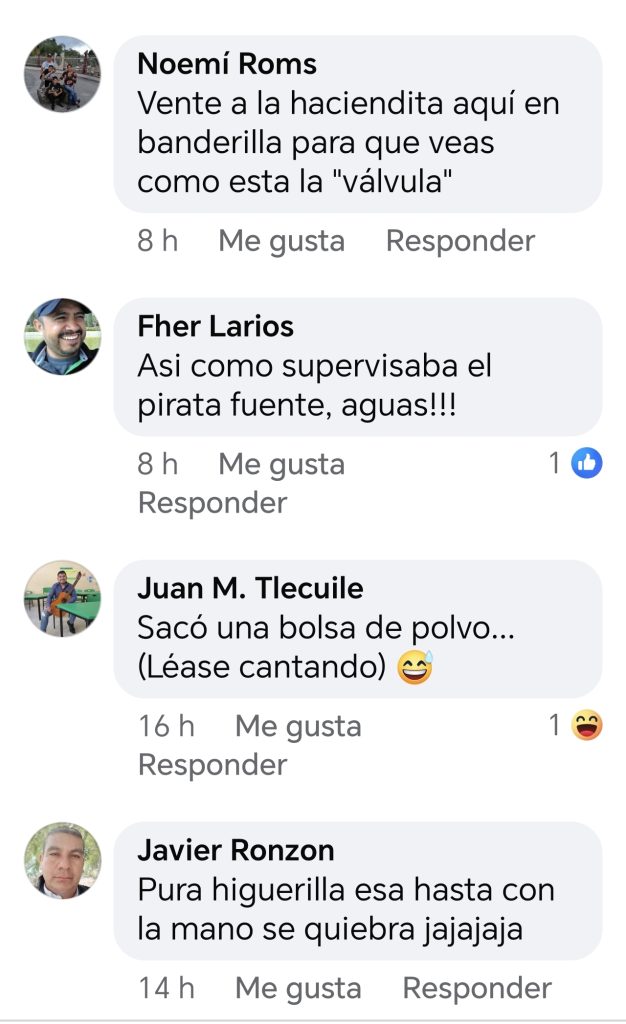The width and height of the screenshot is (626, 1024).
Task: Like Noemí Roms' comment
Action: (281, 241)
